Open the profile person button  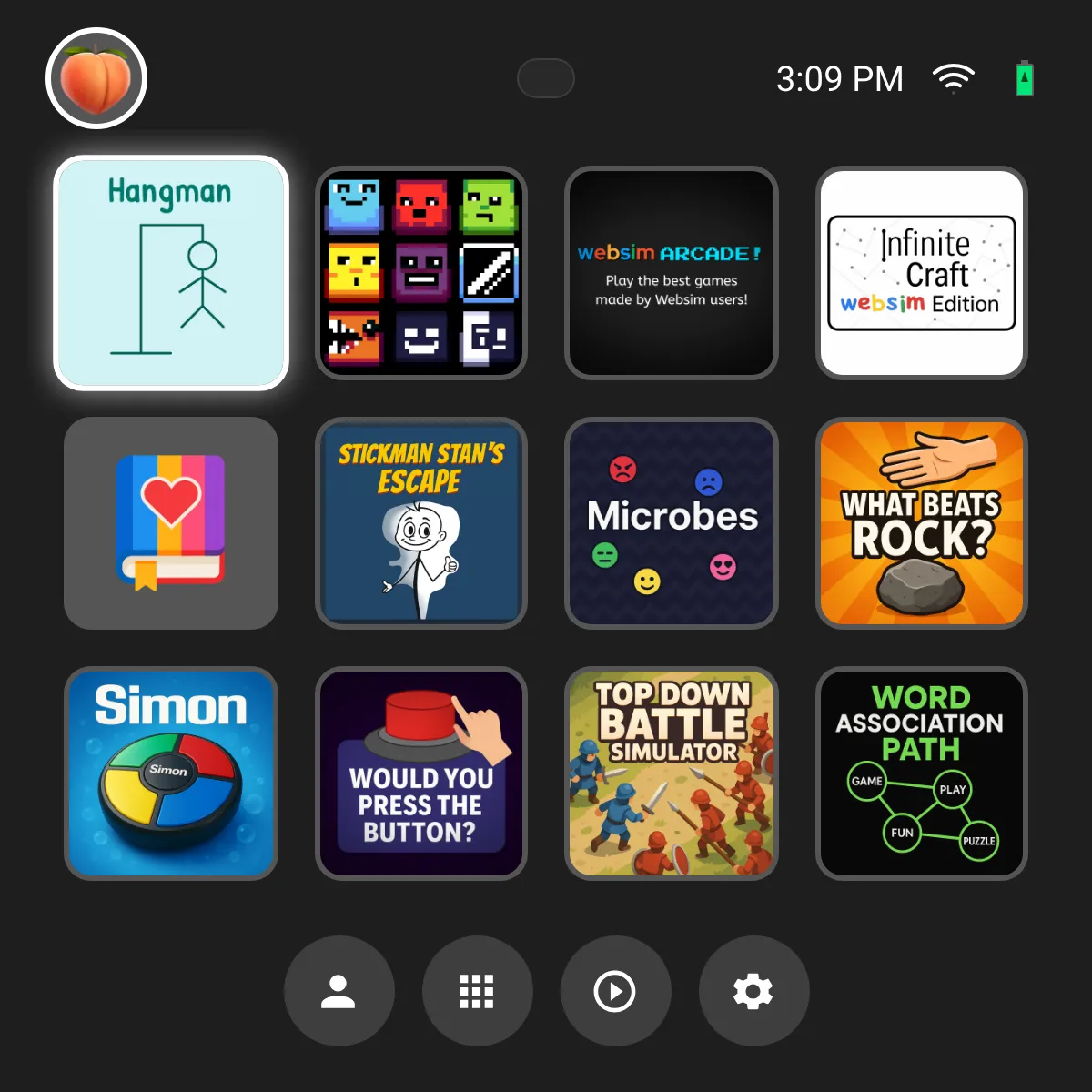coord(339,991)
